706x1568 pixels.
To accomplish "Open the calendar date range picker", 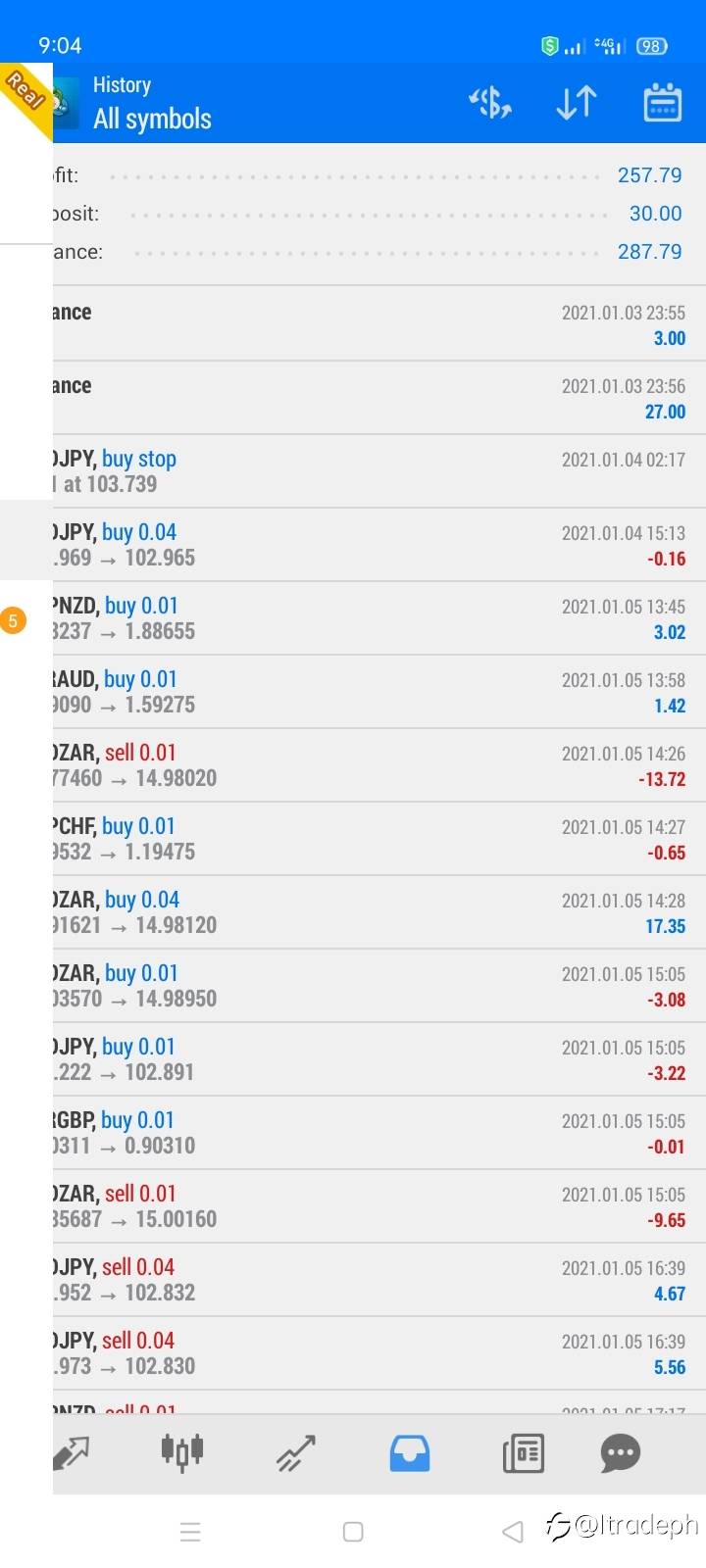I will pyautogui.click(x=663, y=102).
